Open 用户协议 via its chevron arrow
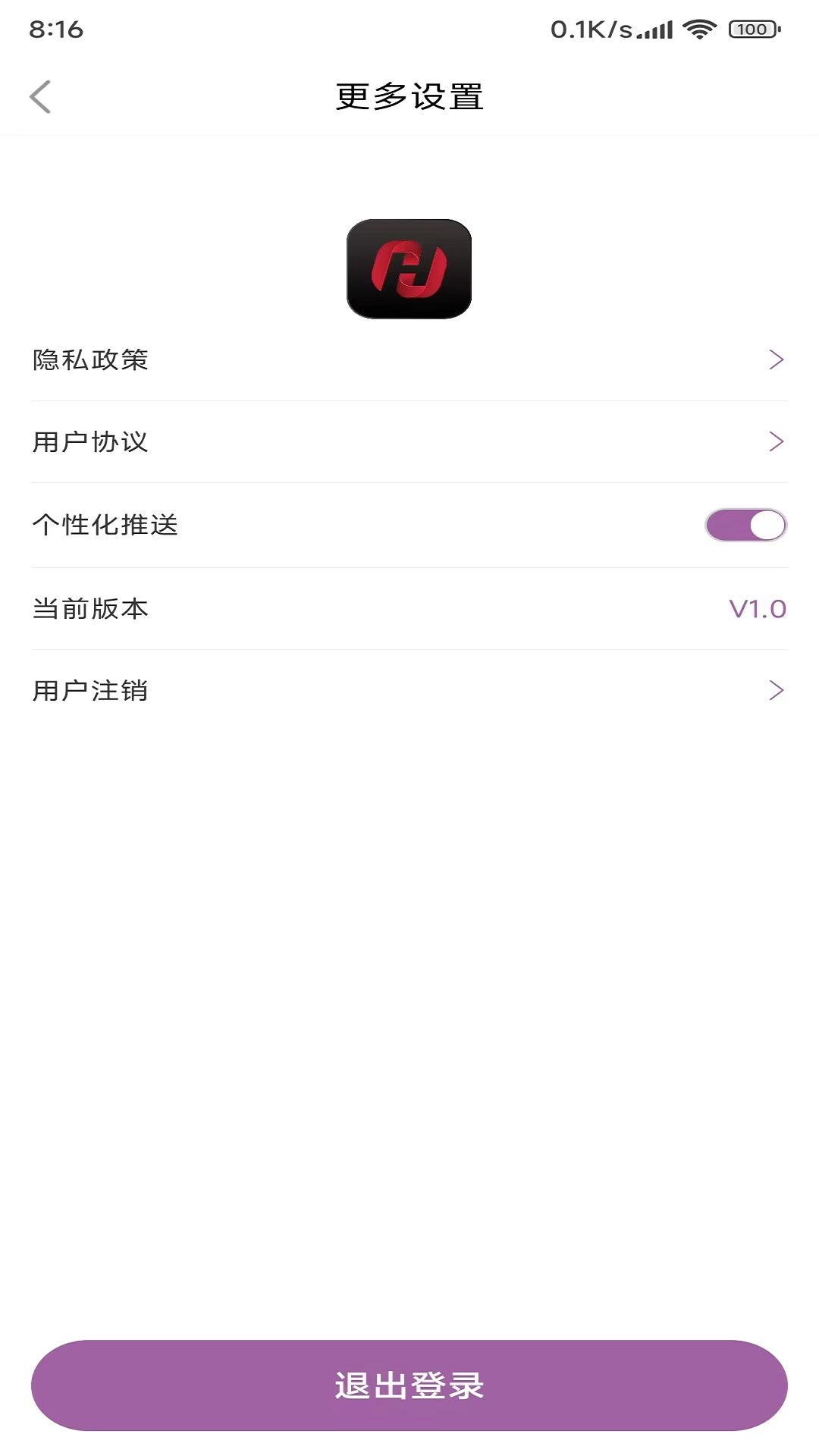The height and width of the screenshot is (1456, 819). (x=777, y=441)
